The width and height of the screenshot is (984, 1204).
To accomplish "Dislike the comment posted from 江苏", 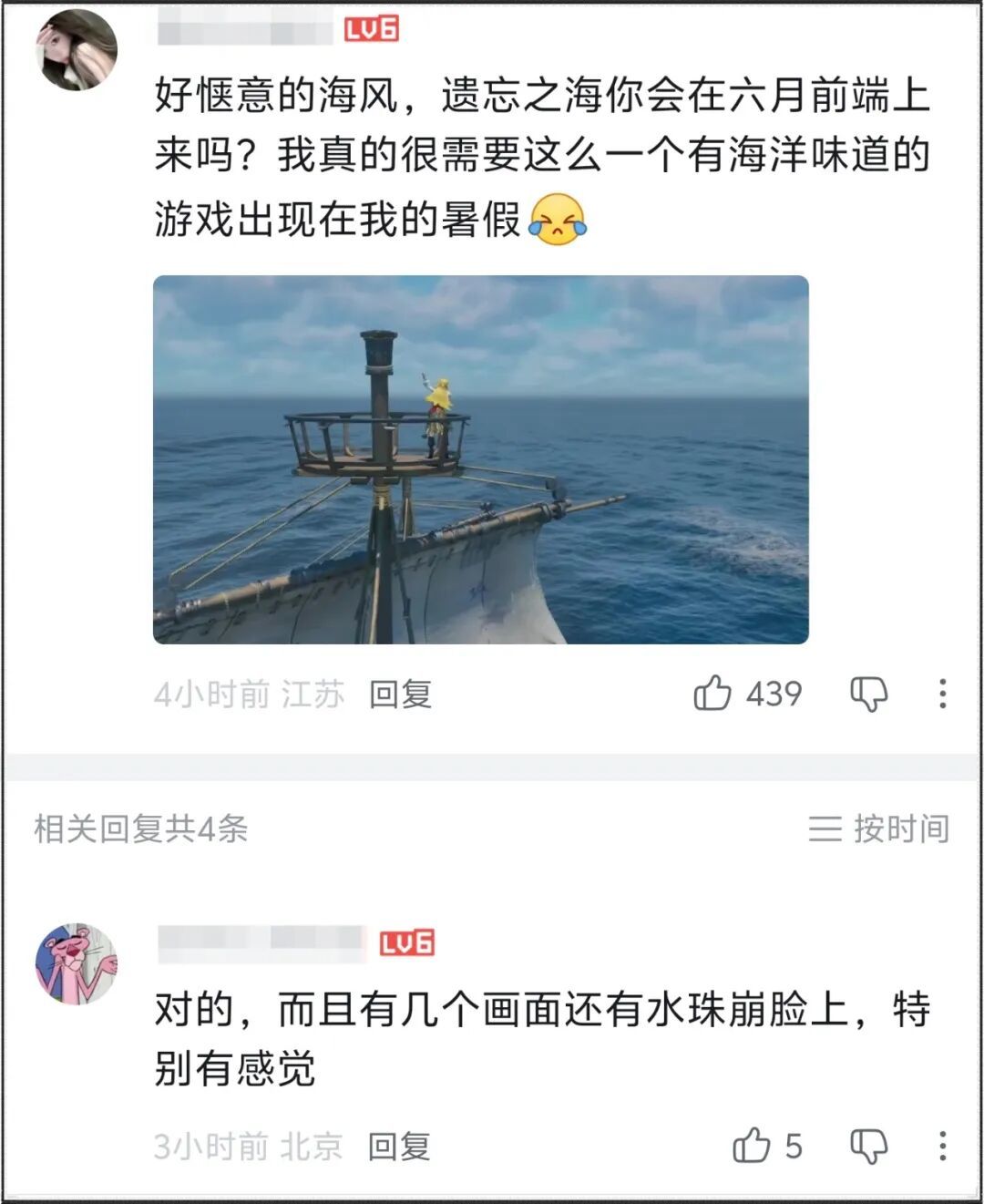I will coord(868,695).
